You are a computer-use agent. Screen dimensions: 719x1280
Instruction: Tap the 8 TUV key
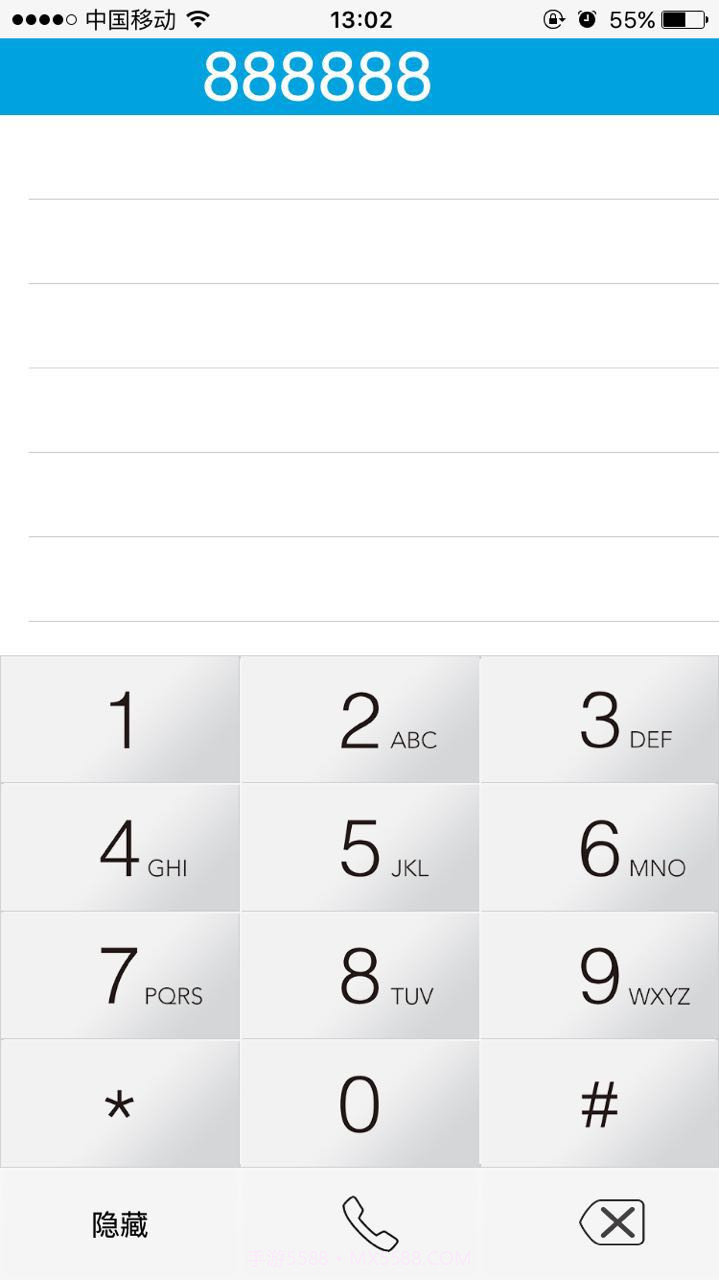click(360, 975)
